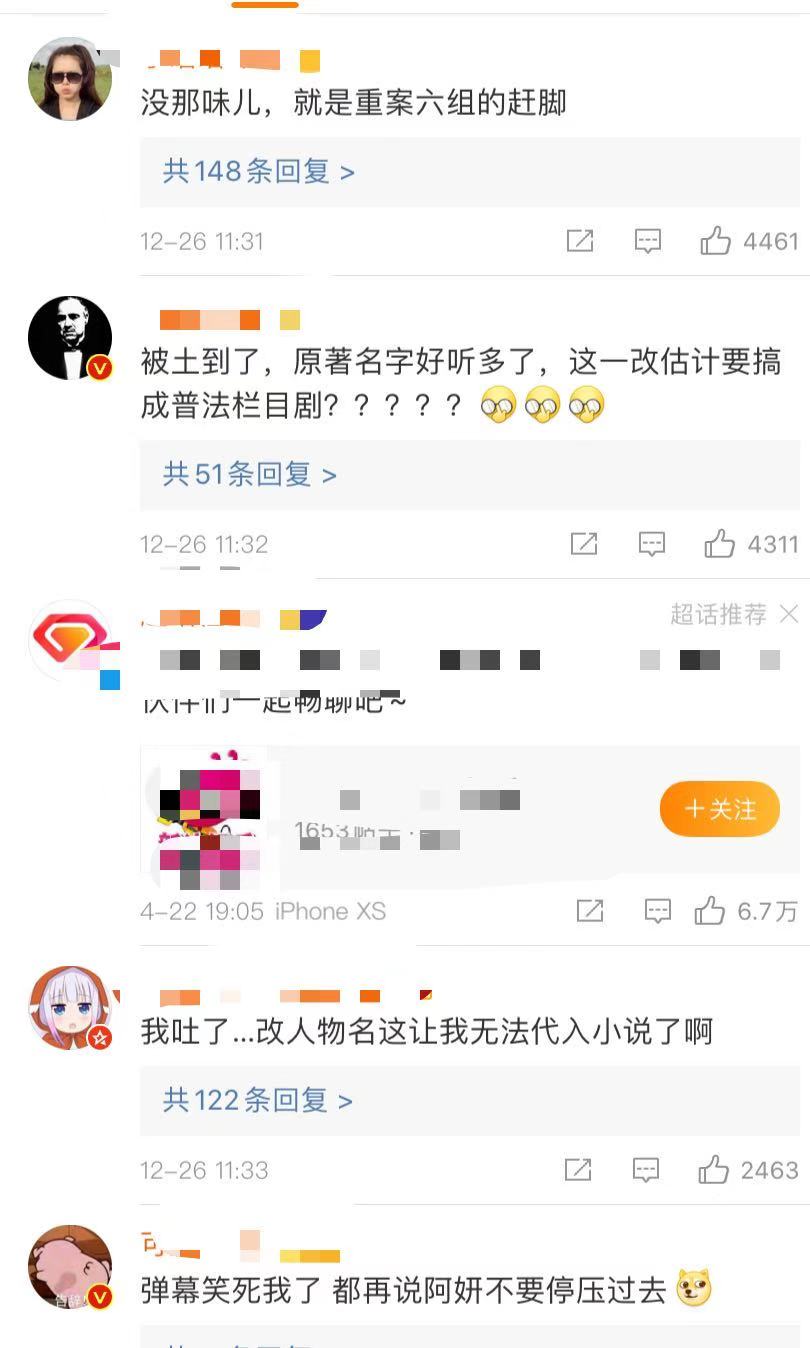Share the post from iPhone XS

590,911
